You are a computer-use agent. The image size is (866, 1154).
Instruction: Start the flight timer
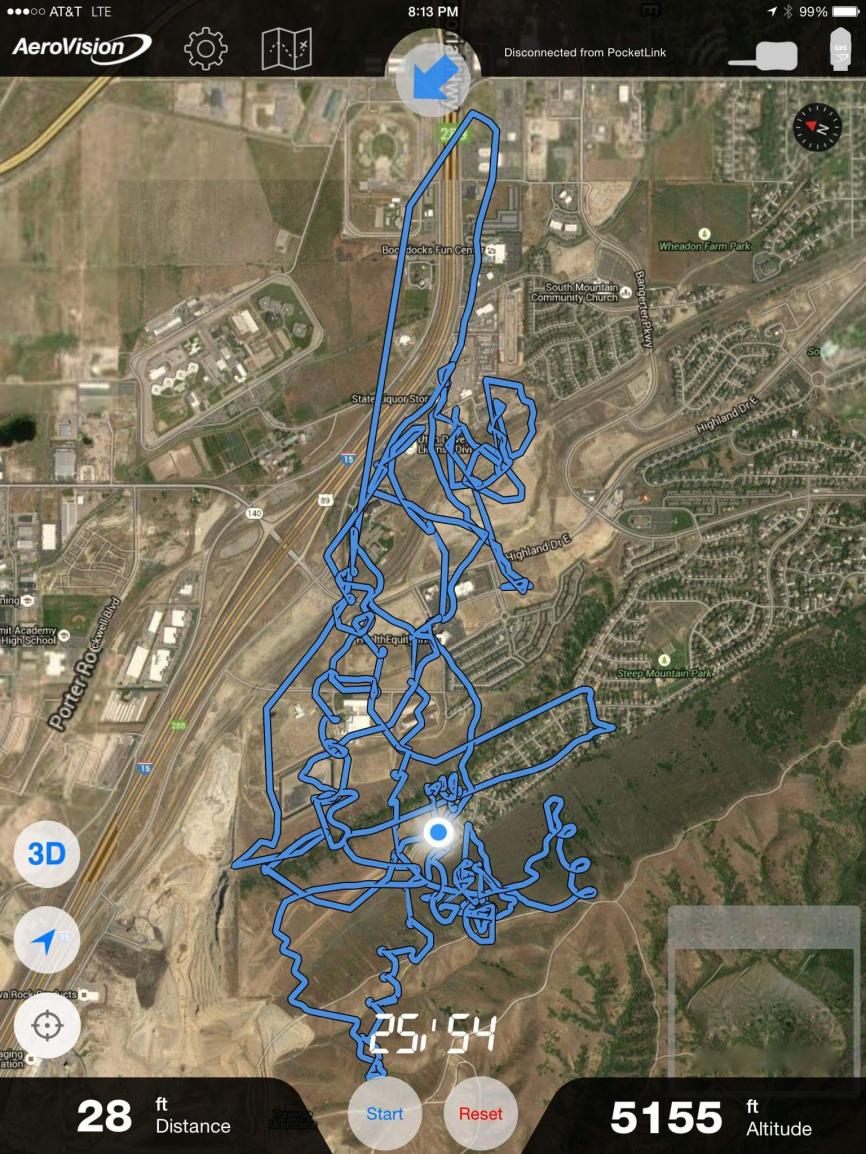(x=385, y=1113)
